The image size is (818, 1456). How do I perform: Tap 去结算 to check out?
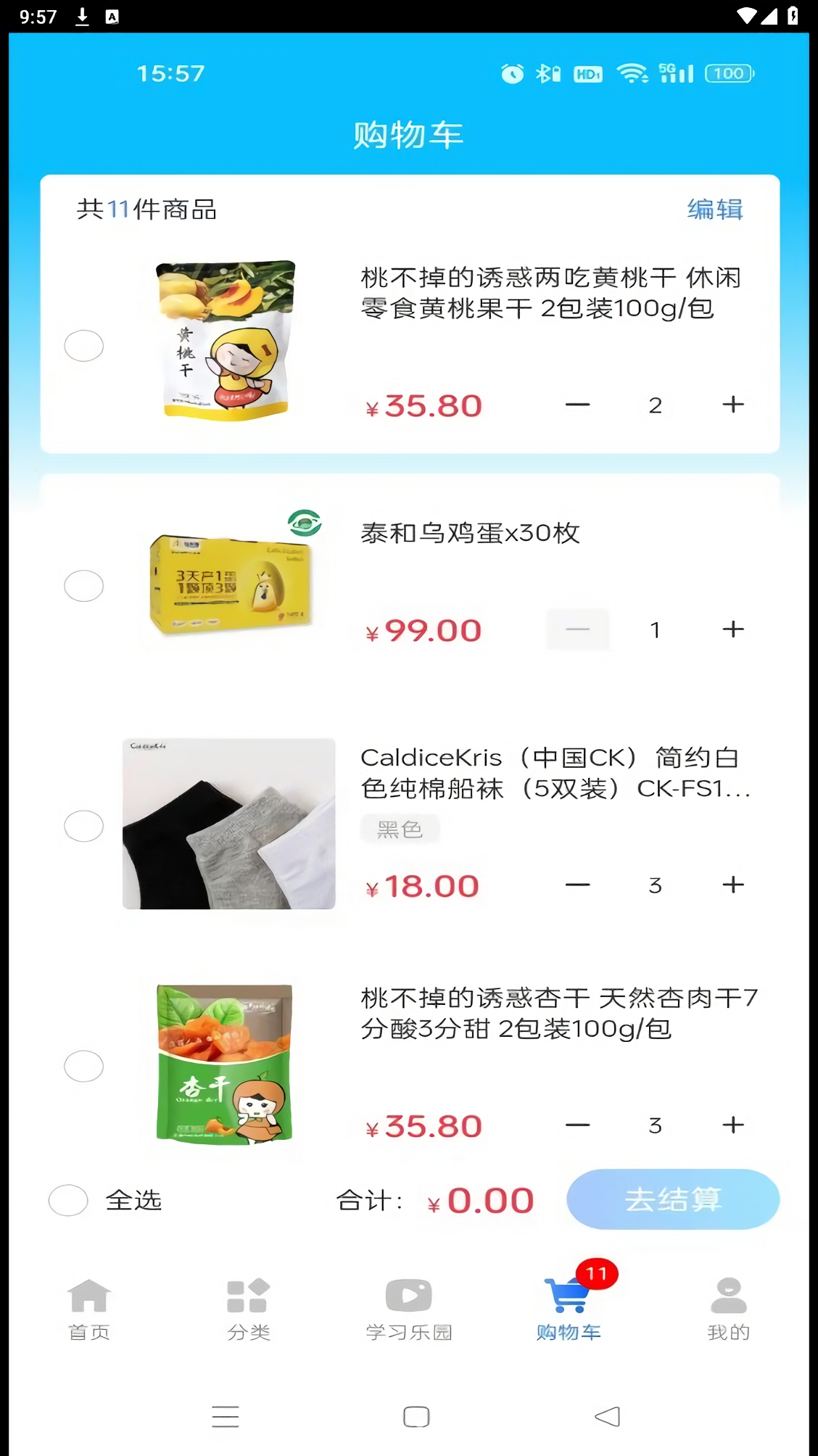coord(673,1199)
